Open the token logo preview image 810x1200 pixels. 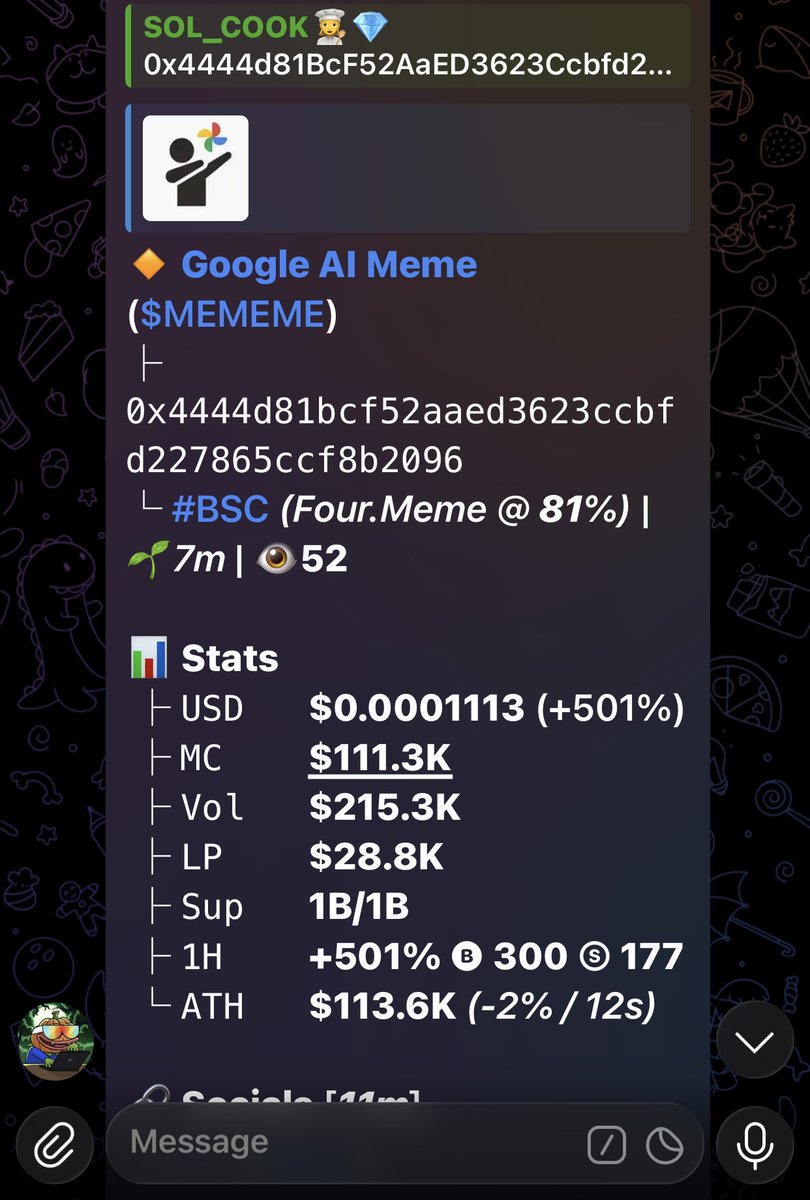click(196, 168)
